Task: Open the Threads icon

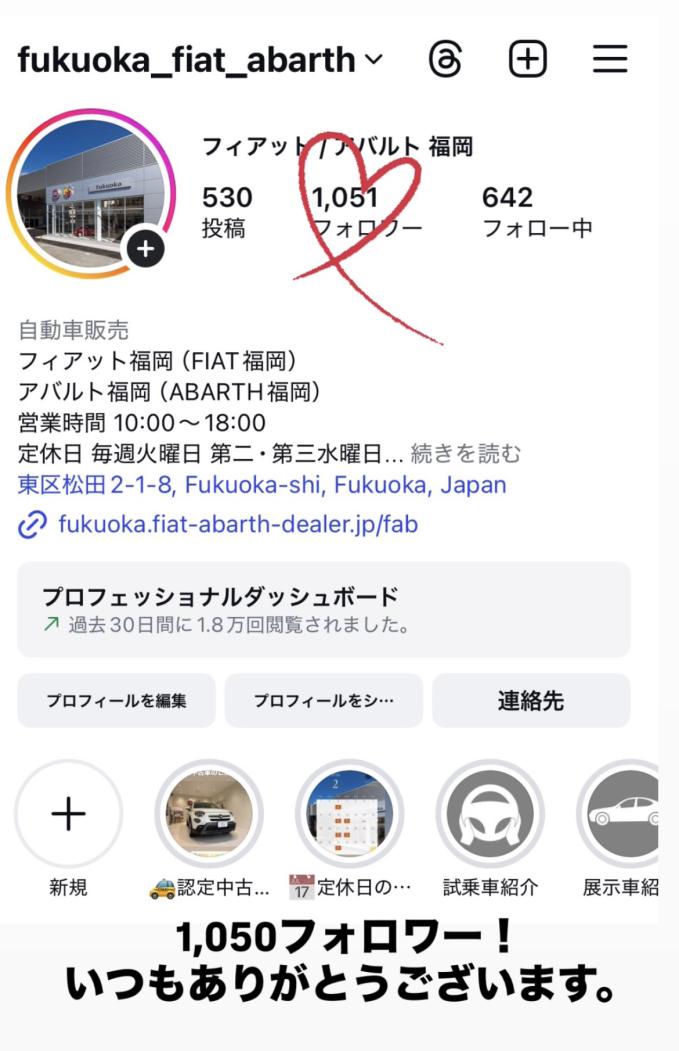Action: click(445, 60)
